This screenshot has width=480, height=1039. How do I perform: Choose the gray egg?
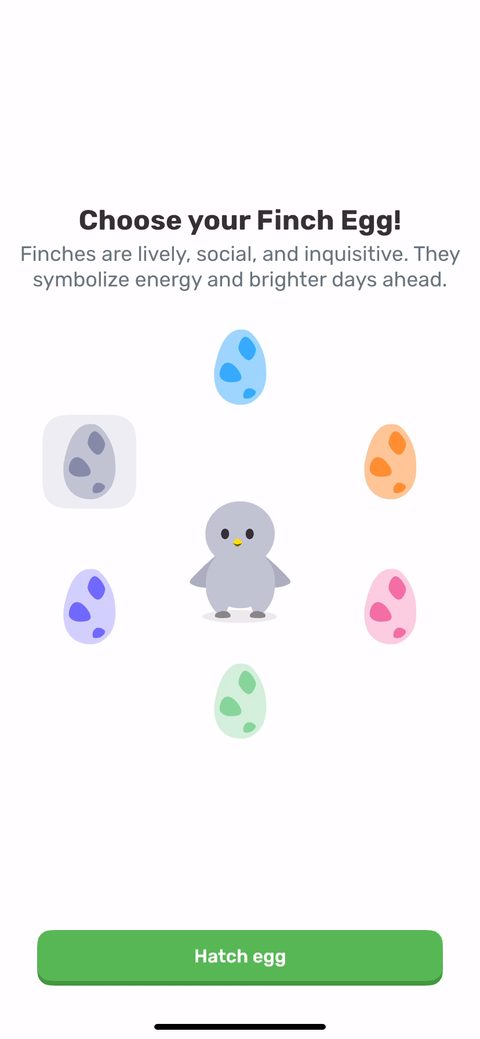point(90,461)
